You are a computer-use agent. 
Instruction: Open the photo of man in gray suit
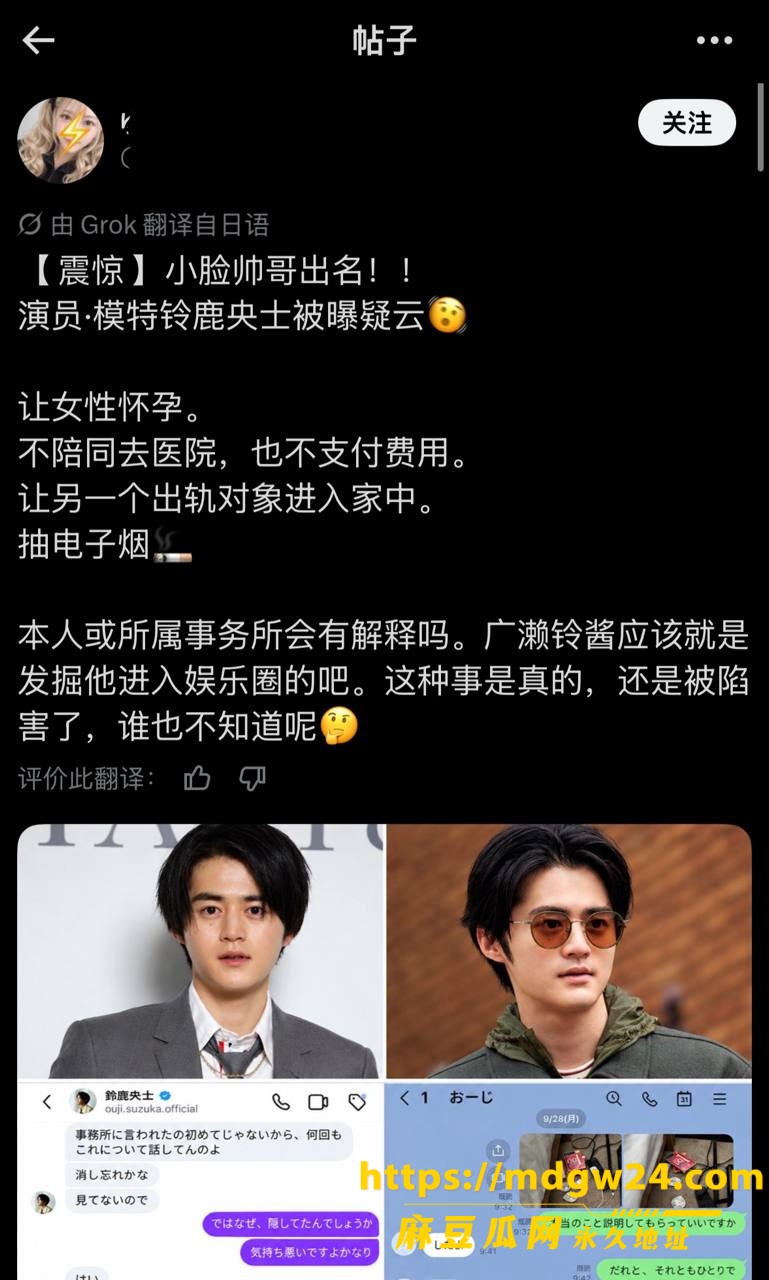(200, 951)
